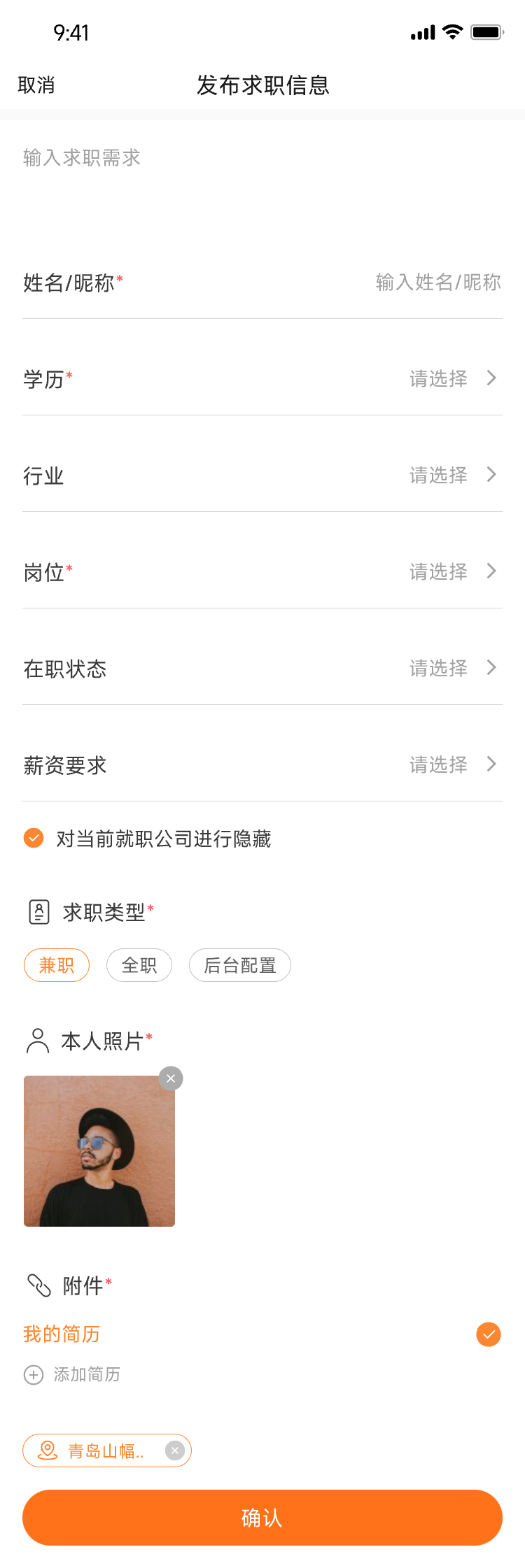The width and height of the screenshot is (525, 1568).
Task: Open the uploaded portrait photo
Action: coord(99,1151)
